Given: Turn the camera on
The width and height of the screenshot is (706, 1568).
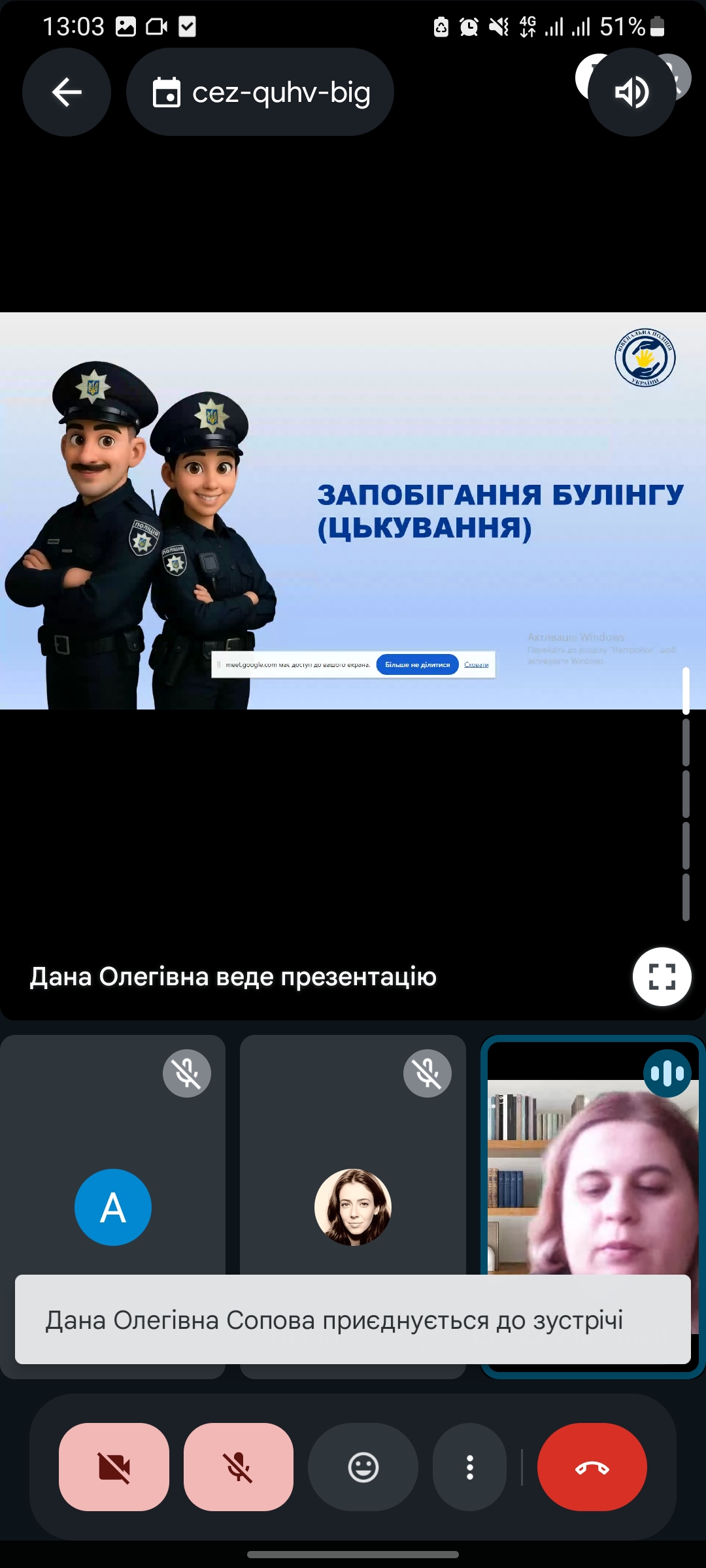Looking at the screenshot, I should [x=114, y=1467].
